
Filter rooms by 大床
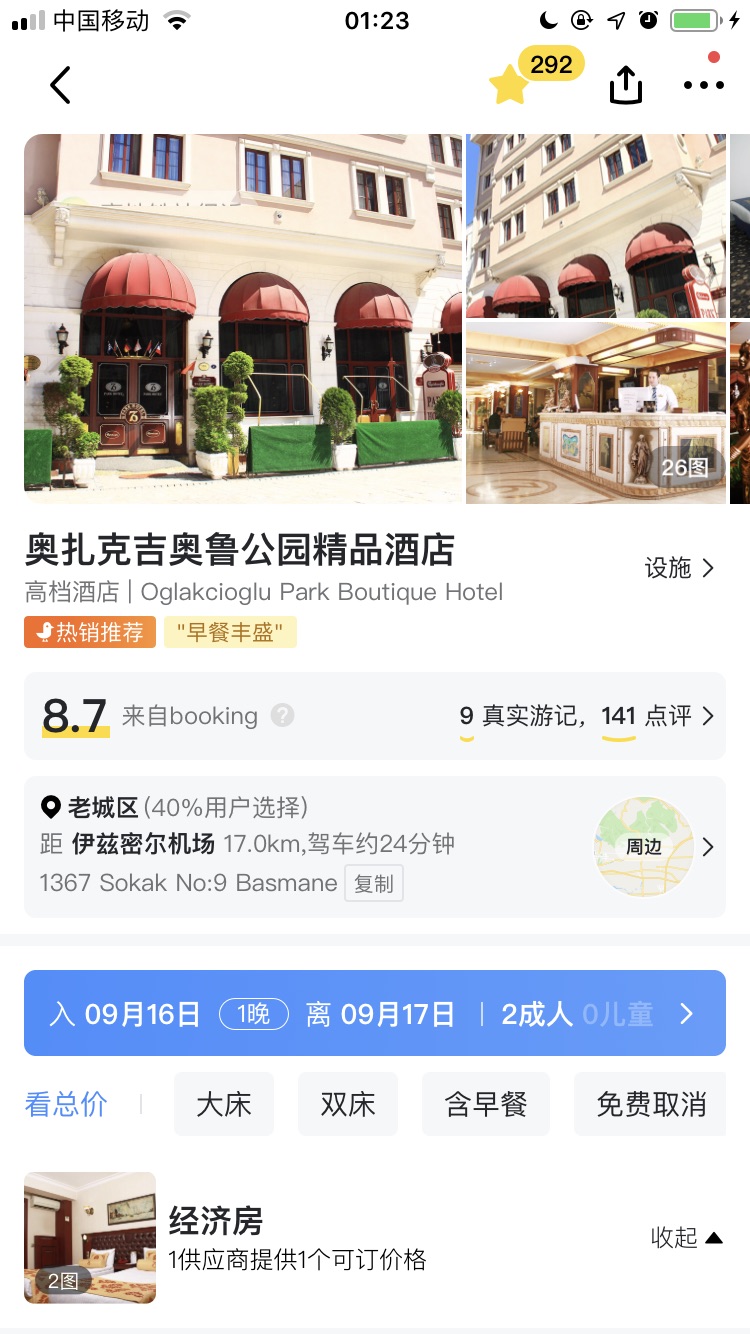[224, 1105]
